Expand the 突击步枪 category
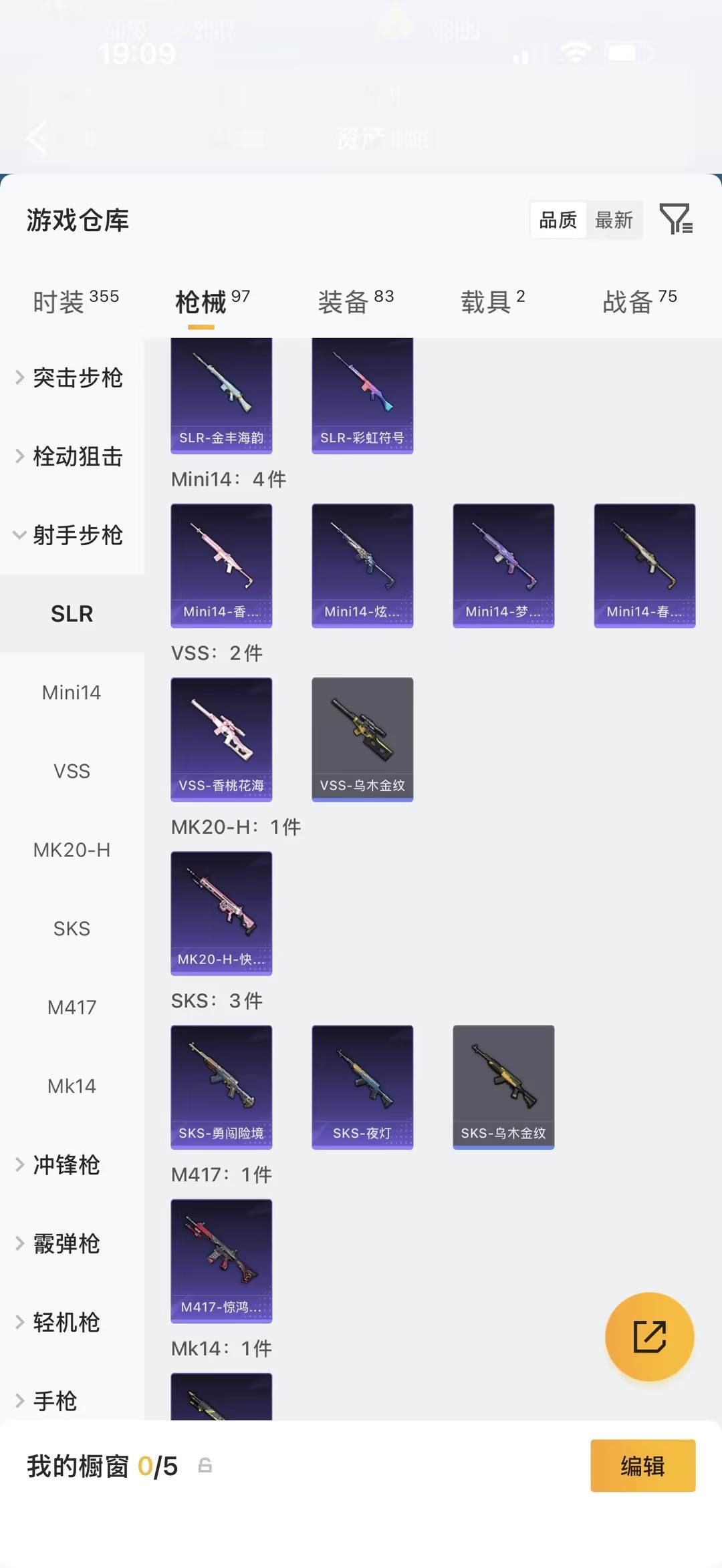Image resolution: width=722 pixels, height=1568 pixels. coord(77,378)
